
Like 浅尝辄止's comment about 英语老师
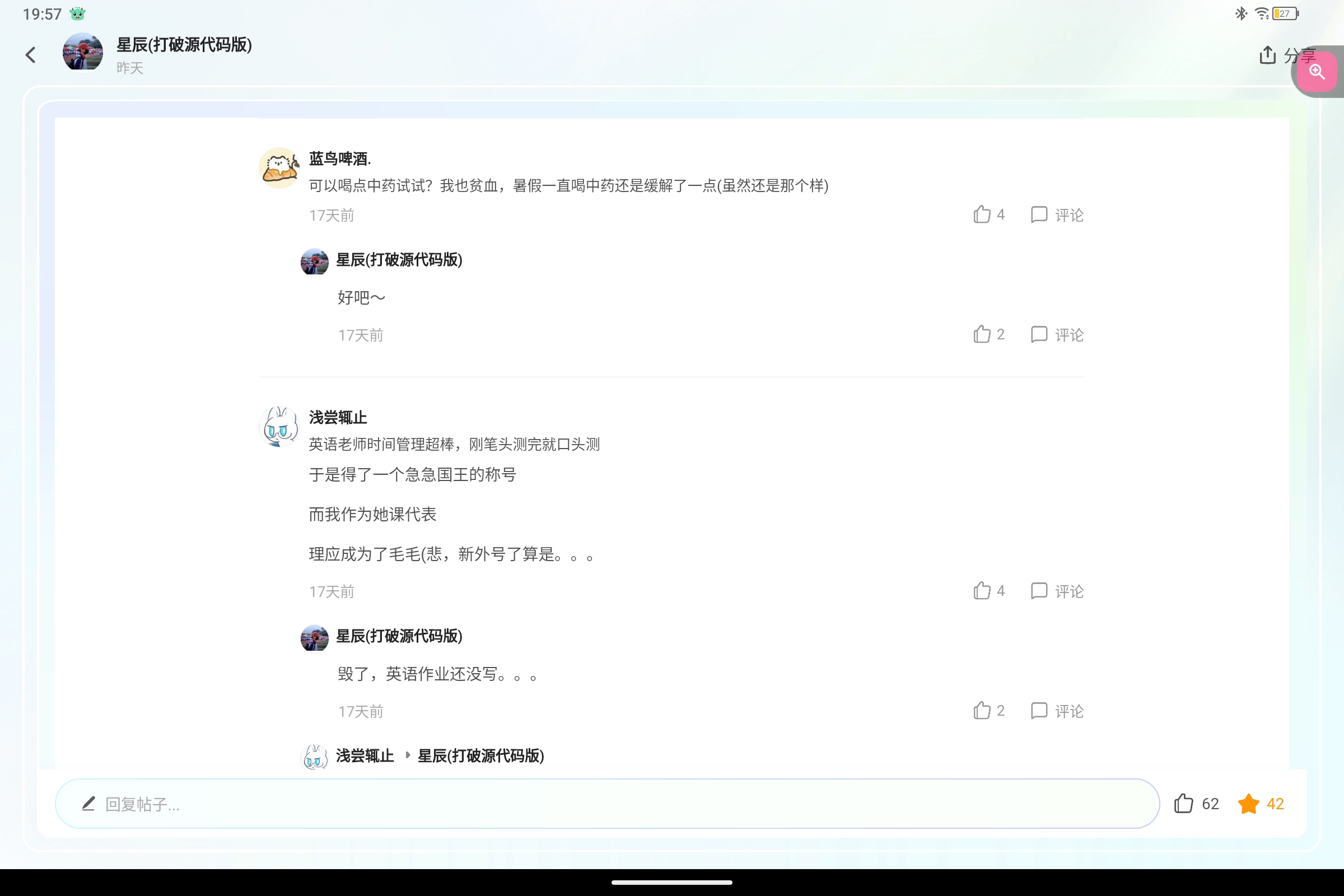click(988, 591)
